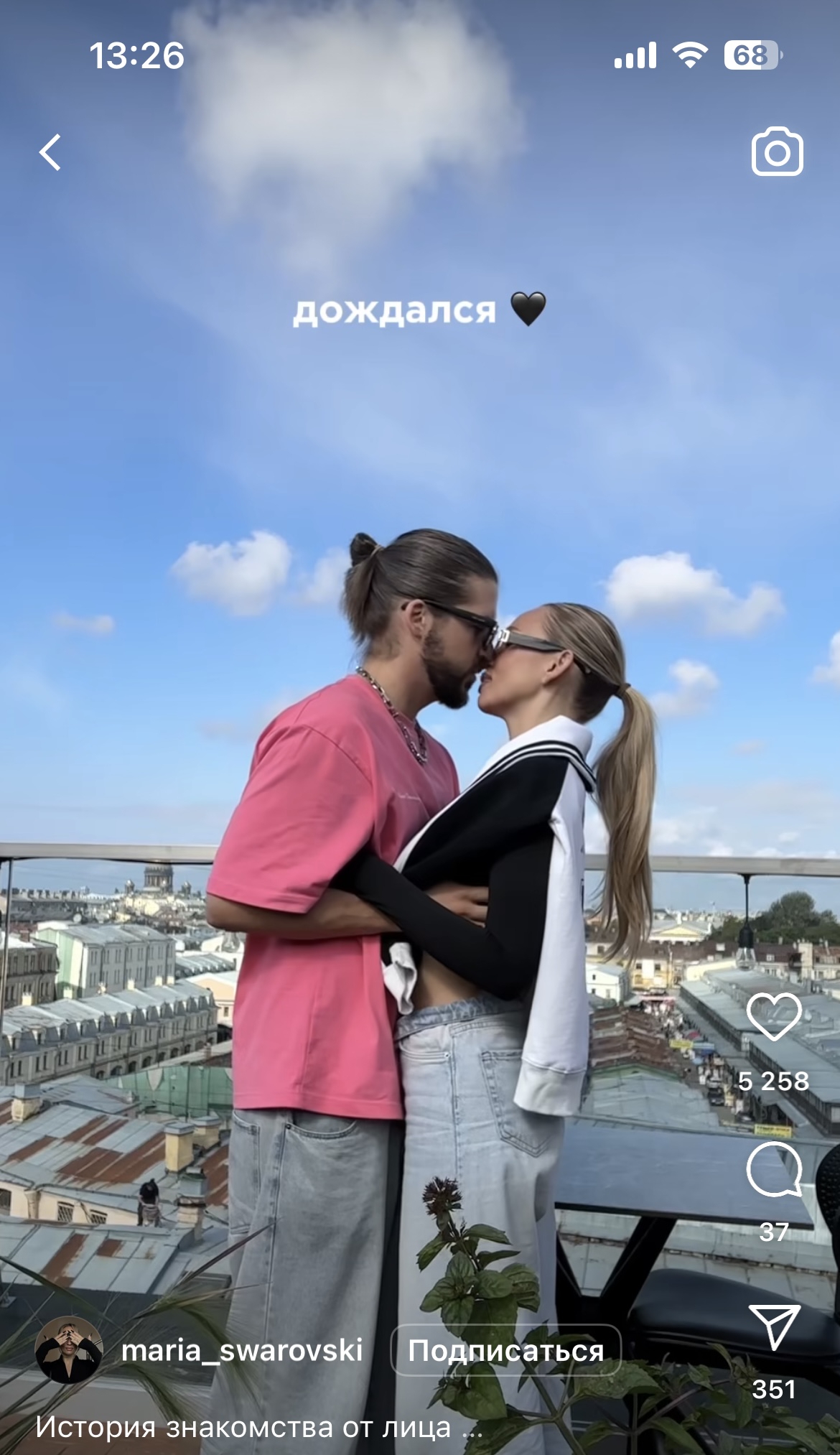Open the maria_swarovski username link
Image resolution: width=840 pixels, height=1455 pixels.
tap(242, 1351)
